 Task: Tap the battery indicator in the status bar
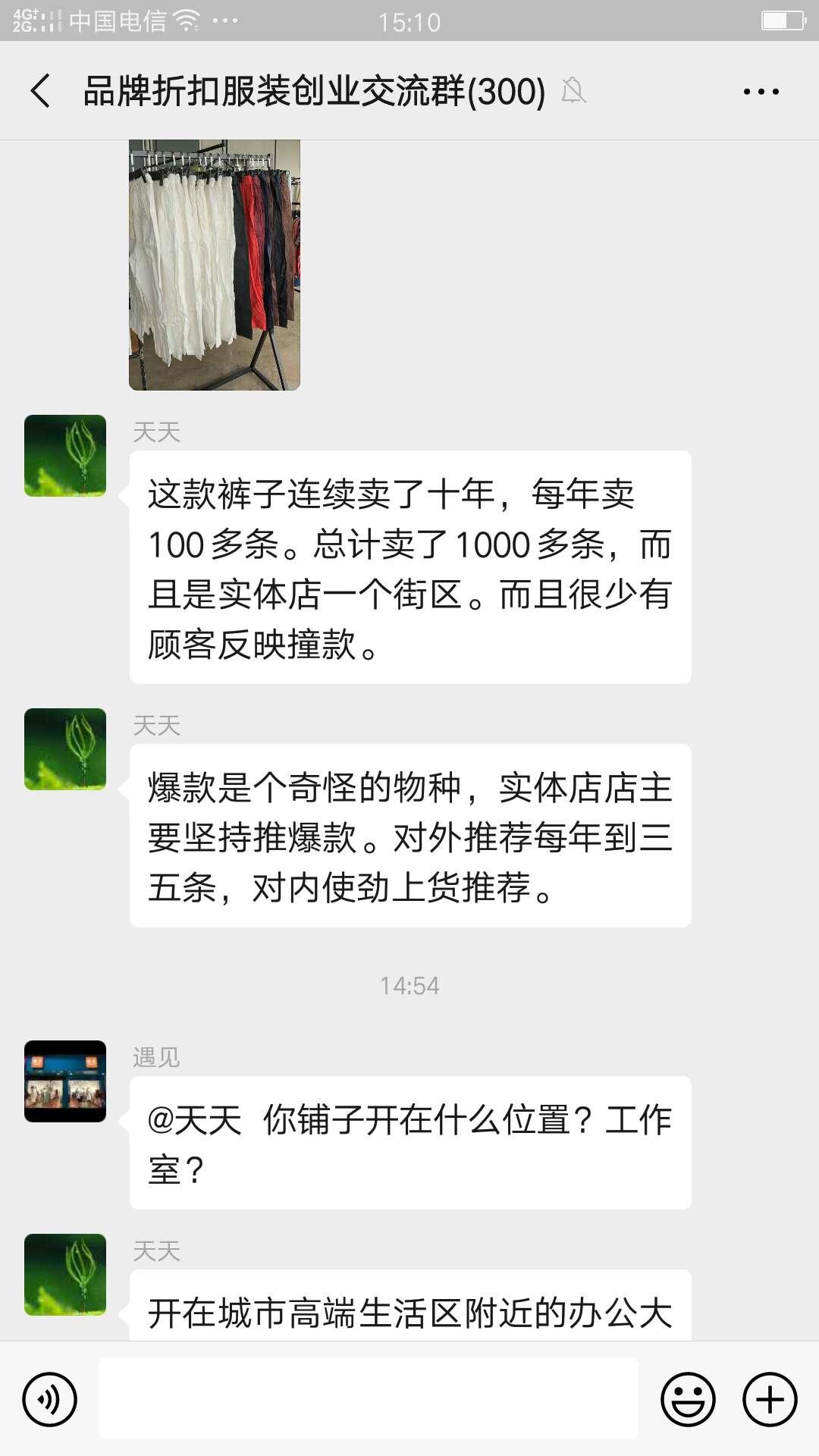click(x=783, y=19)
